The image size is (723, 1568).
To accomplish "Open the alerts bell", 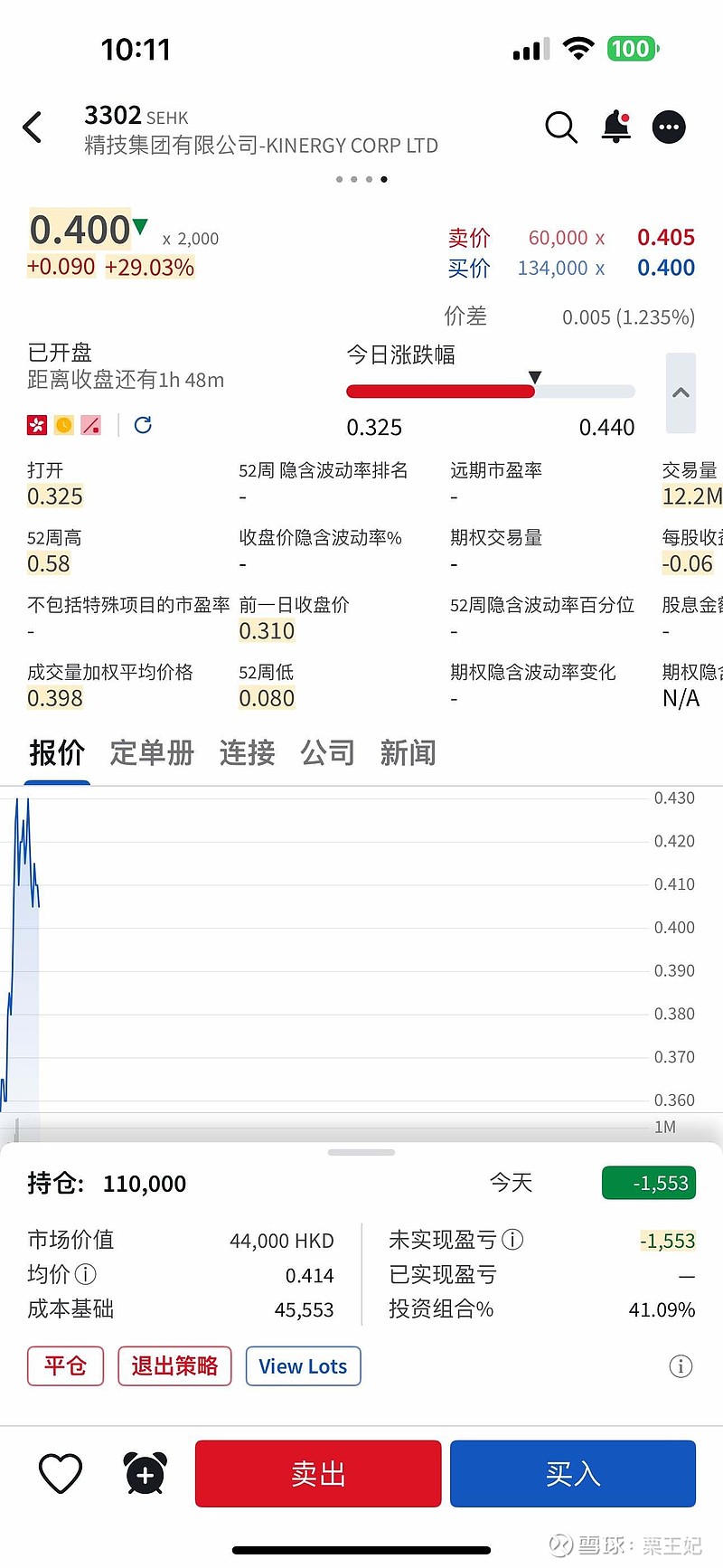I will point(616,128).
